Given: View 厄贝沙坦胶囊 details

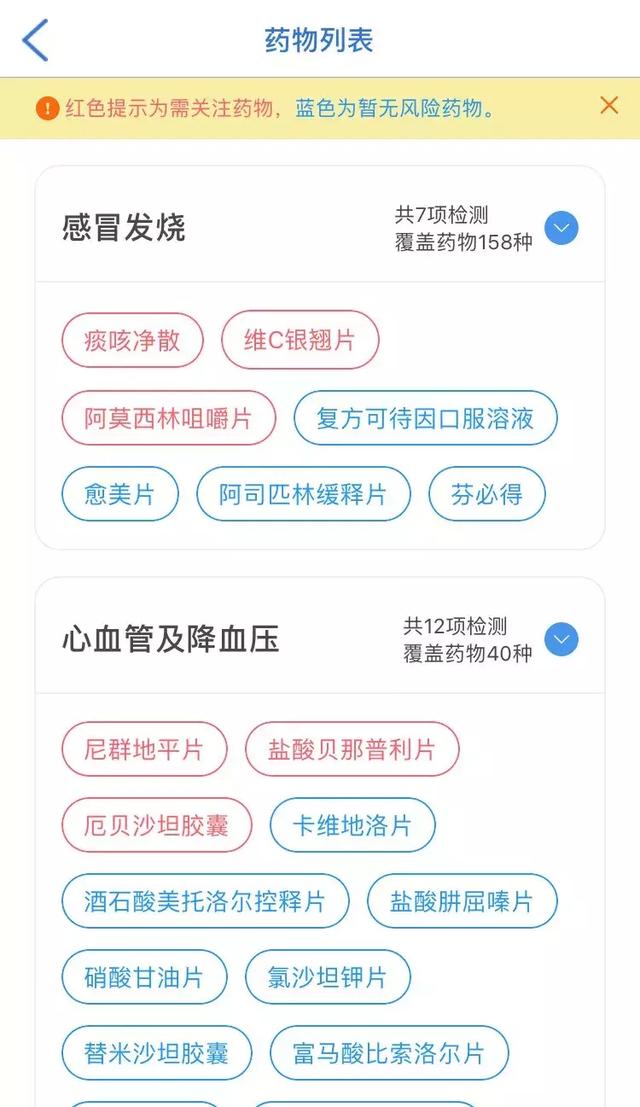Looking at the screenshot, I should 156,825.
